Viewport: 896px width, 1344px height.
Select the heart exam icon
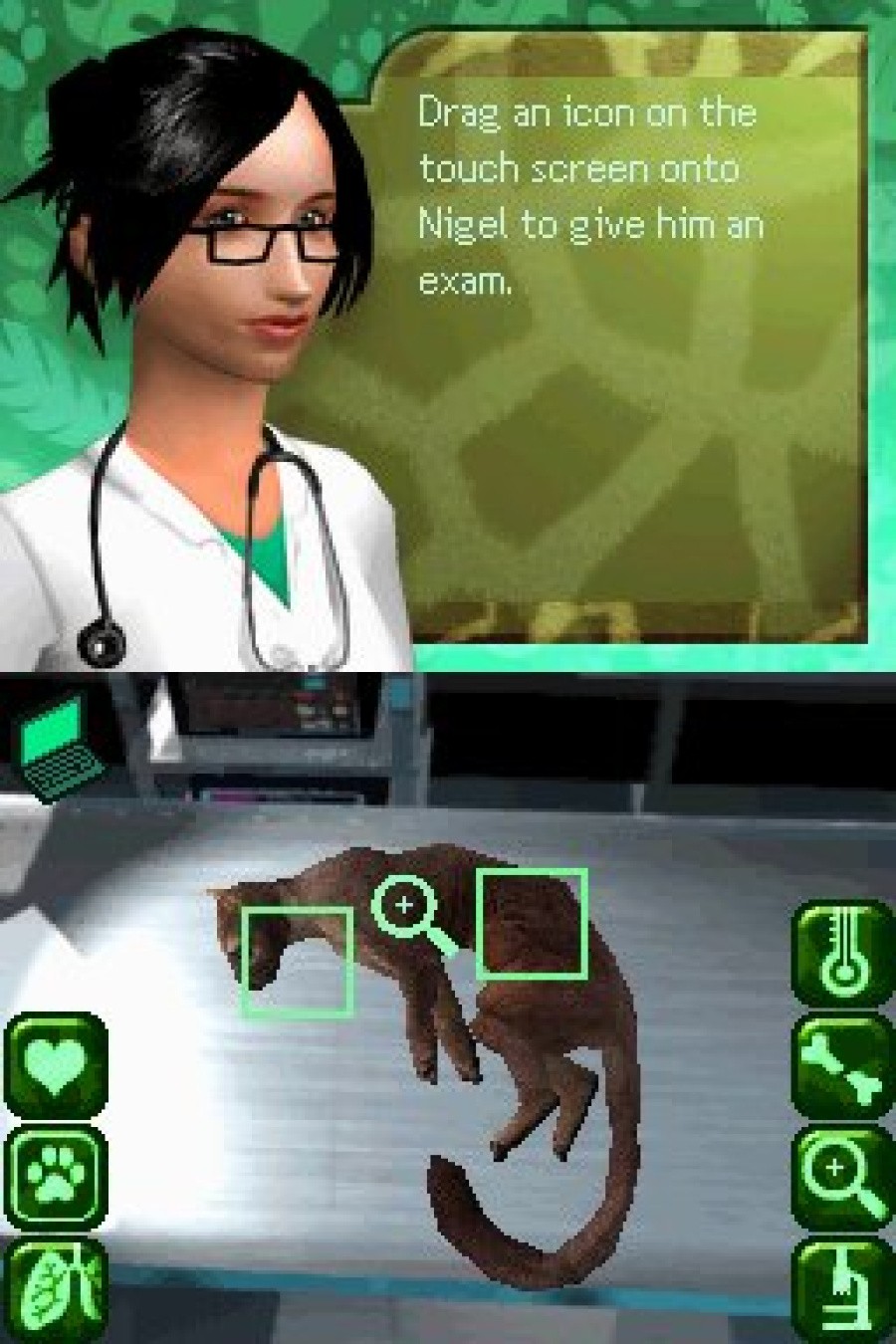[56, 1065]
